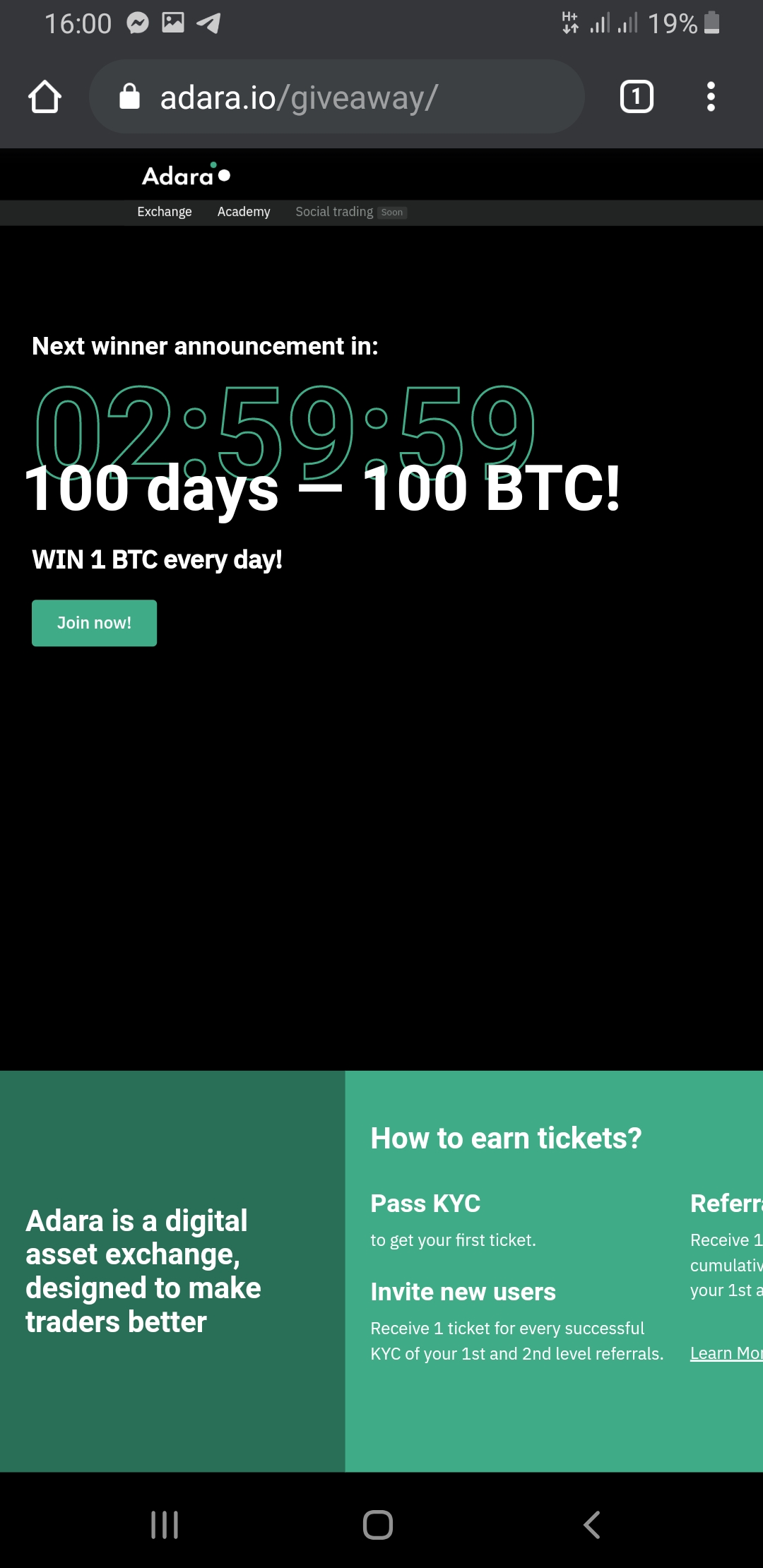
Task: Open the Exchange section
Action: pos(164,212)
